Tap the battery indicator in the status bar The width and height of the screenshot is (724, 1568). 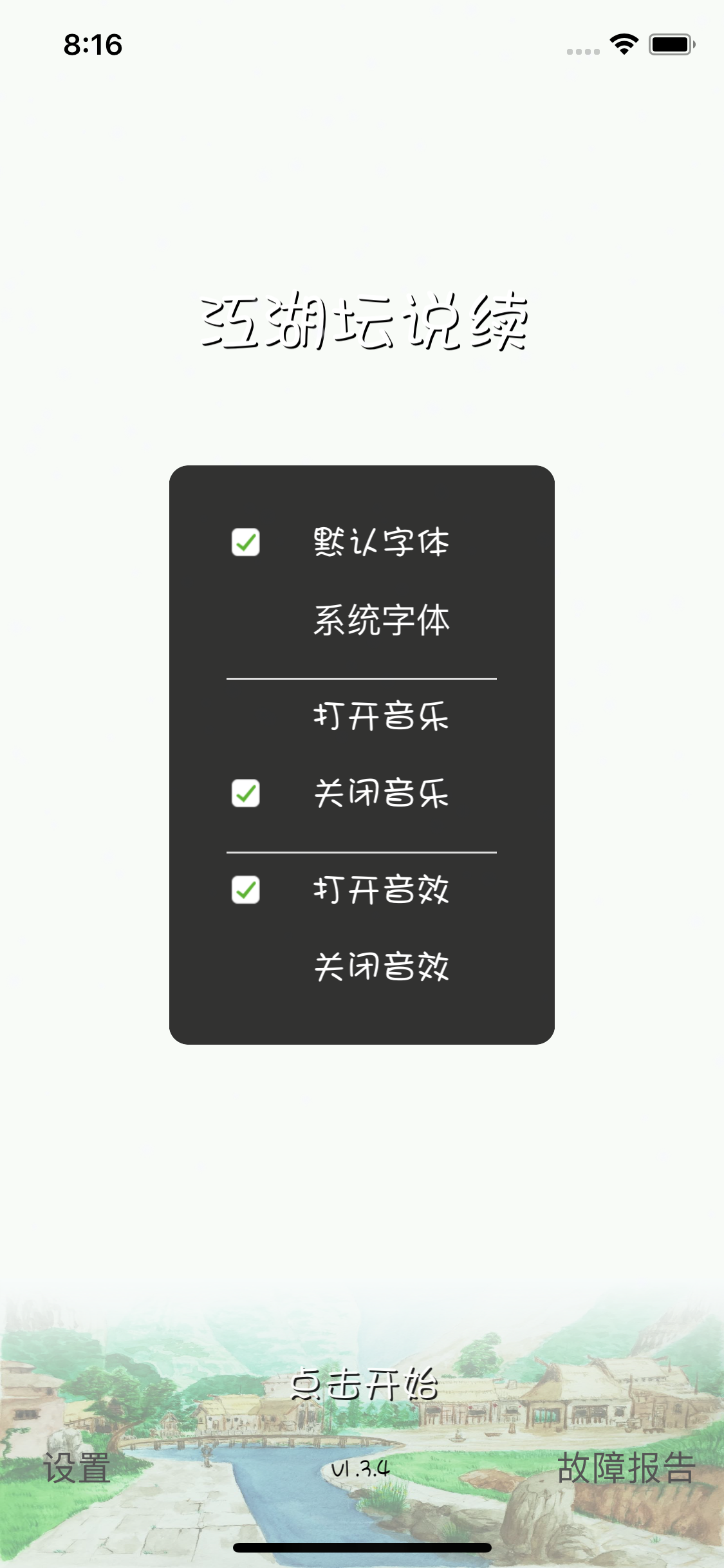(x=671, y=44)
